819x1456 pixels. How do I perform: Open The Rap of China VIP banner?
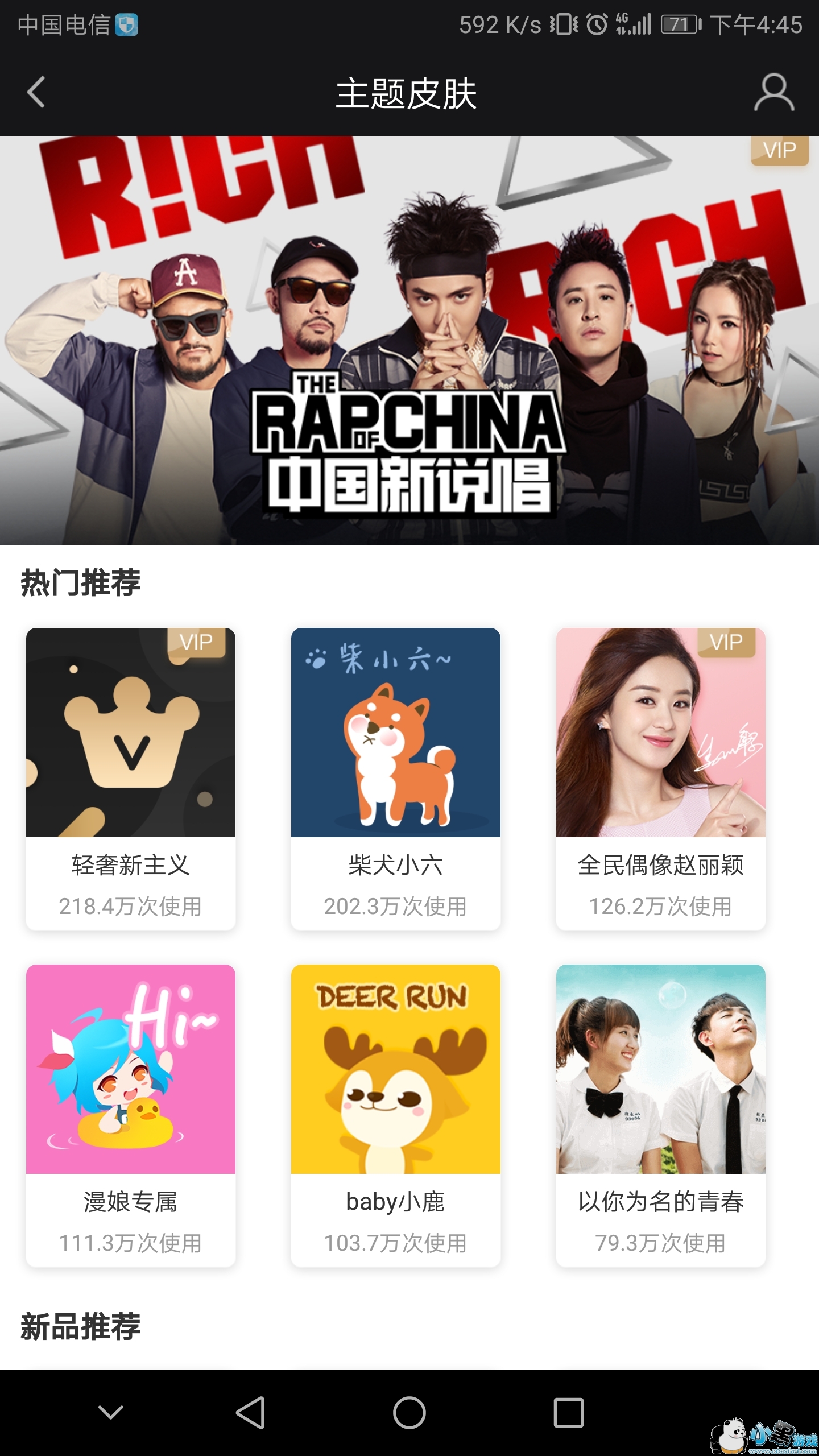(409, 340)
